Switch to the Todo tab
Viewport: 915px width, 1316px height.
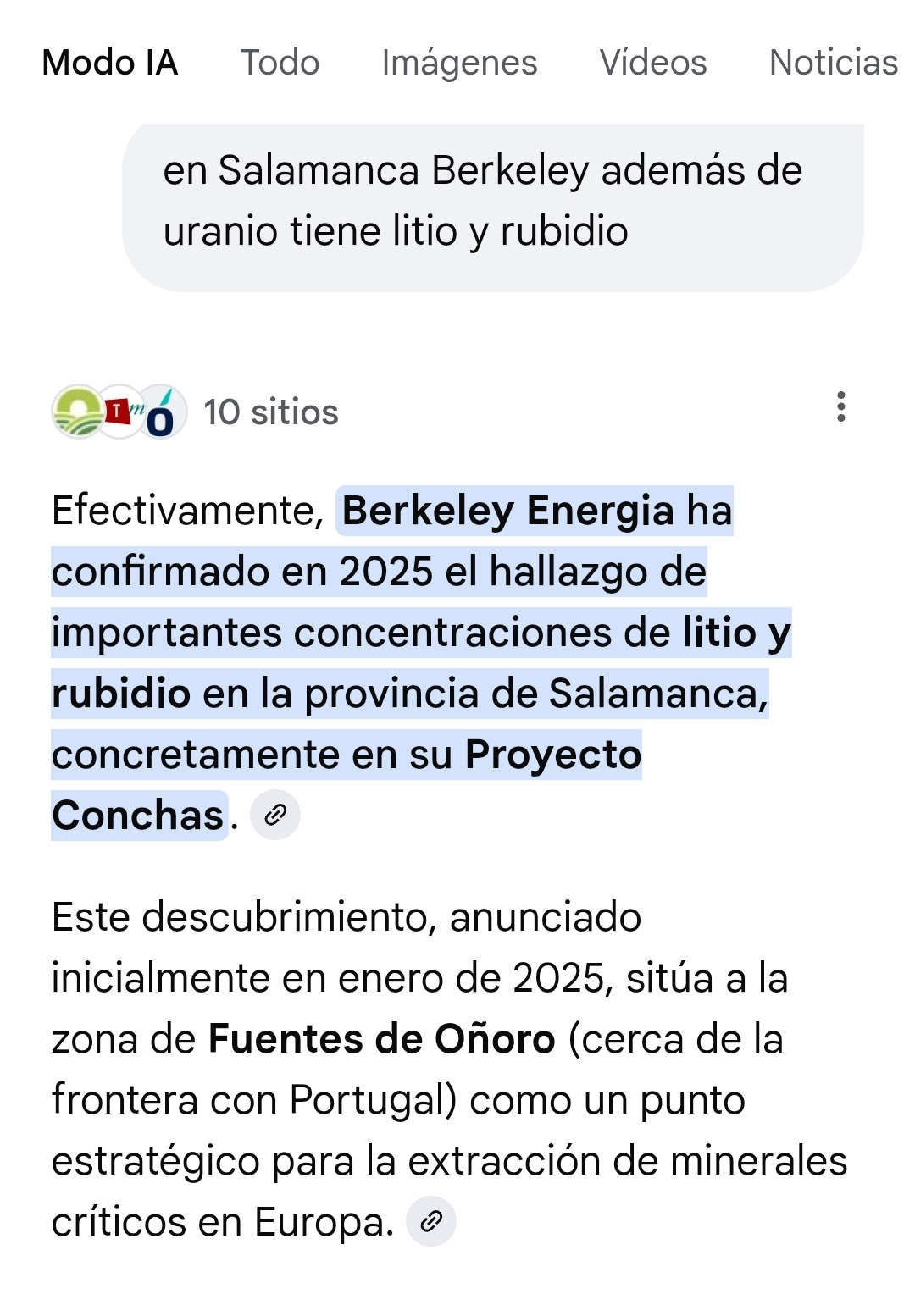[280, 63]
